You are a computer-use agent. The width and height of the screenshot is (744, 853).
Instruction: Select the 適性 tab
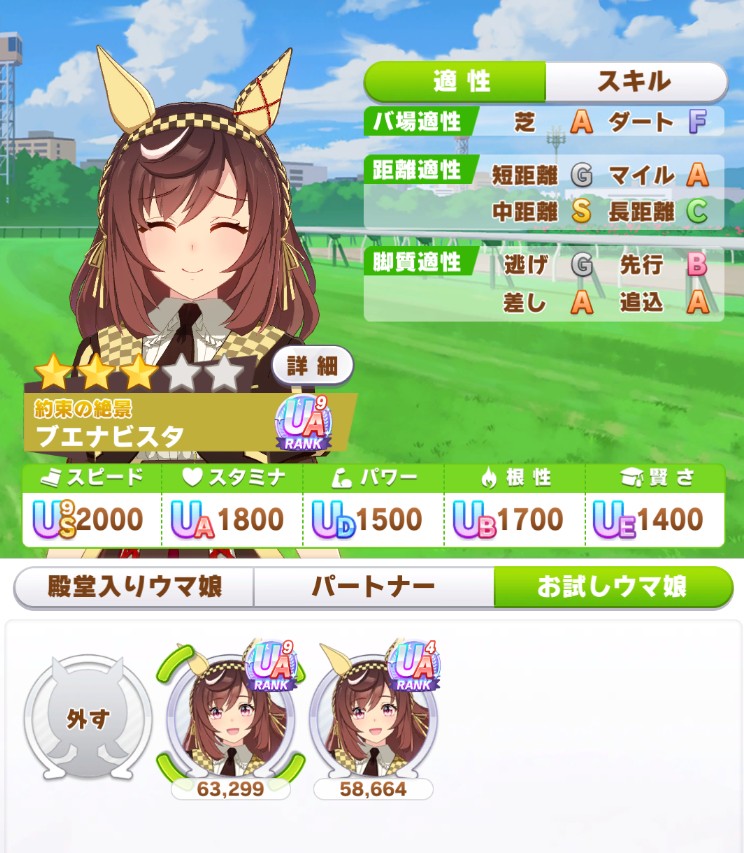pos(456,82)
